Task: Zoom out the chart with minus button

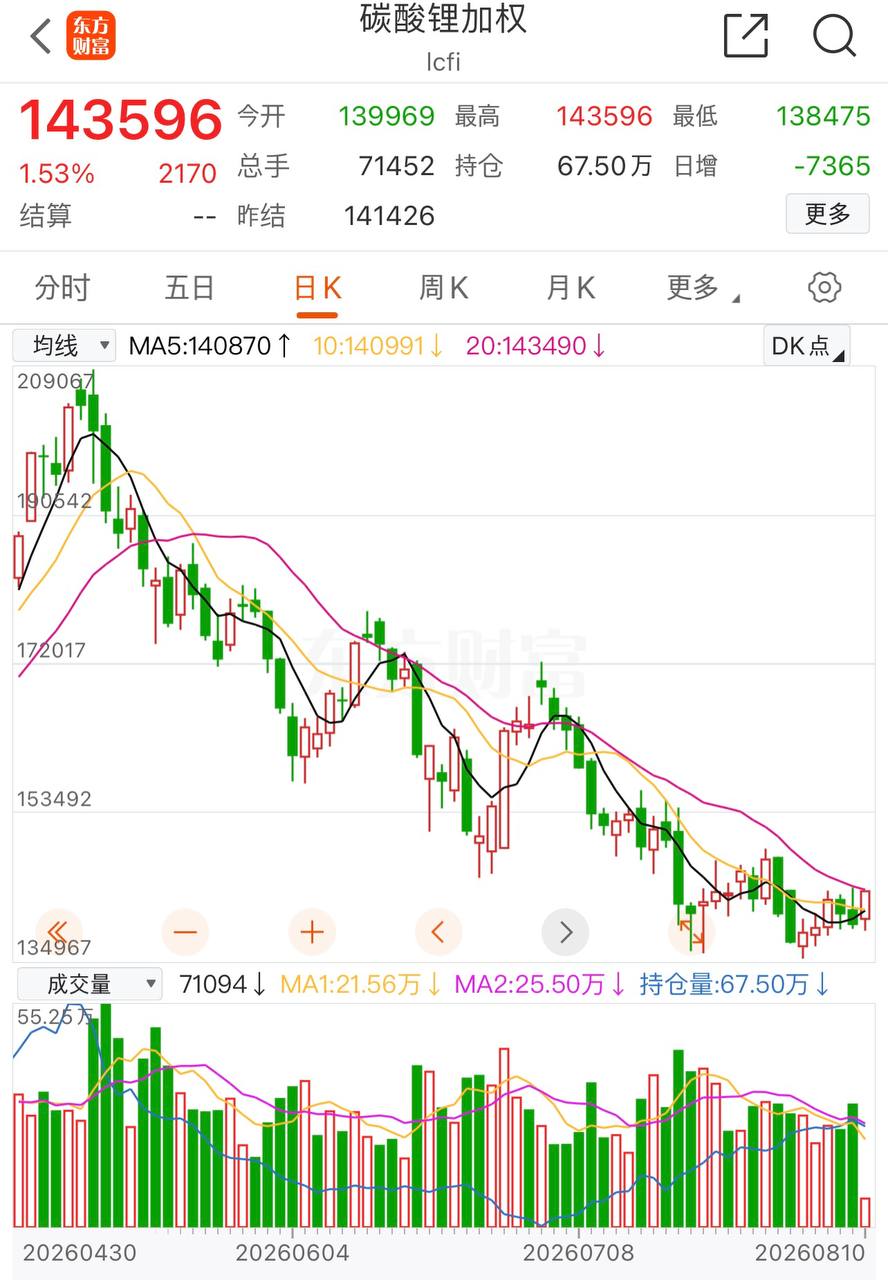Action: point(185,933)
